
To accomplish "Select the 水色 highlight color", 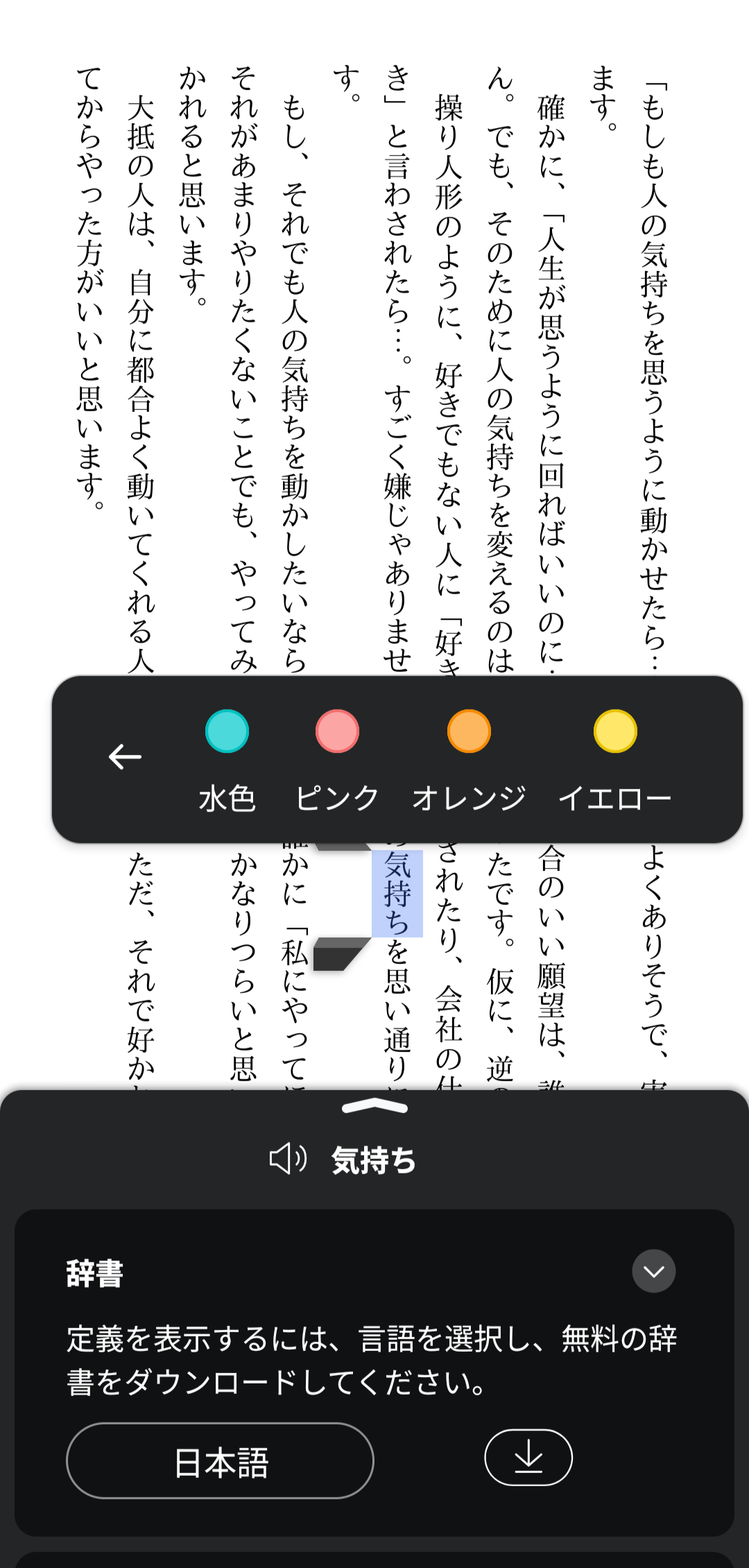I will (227, 732).
